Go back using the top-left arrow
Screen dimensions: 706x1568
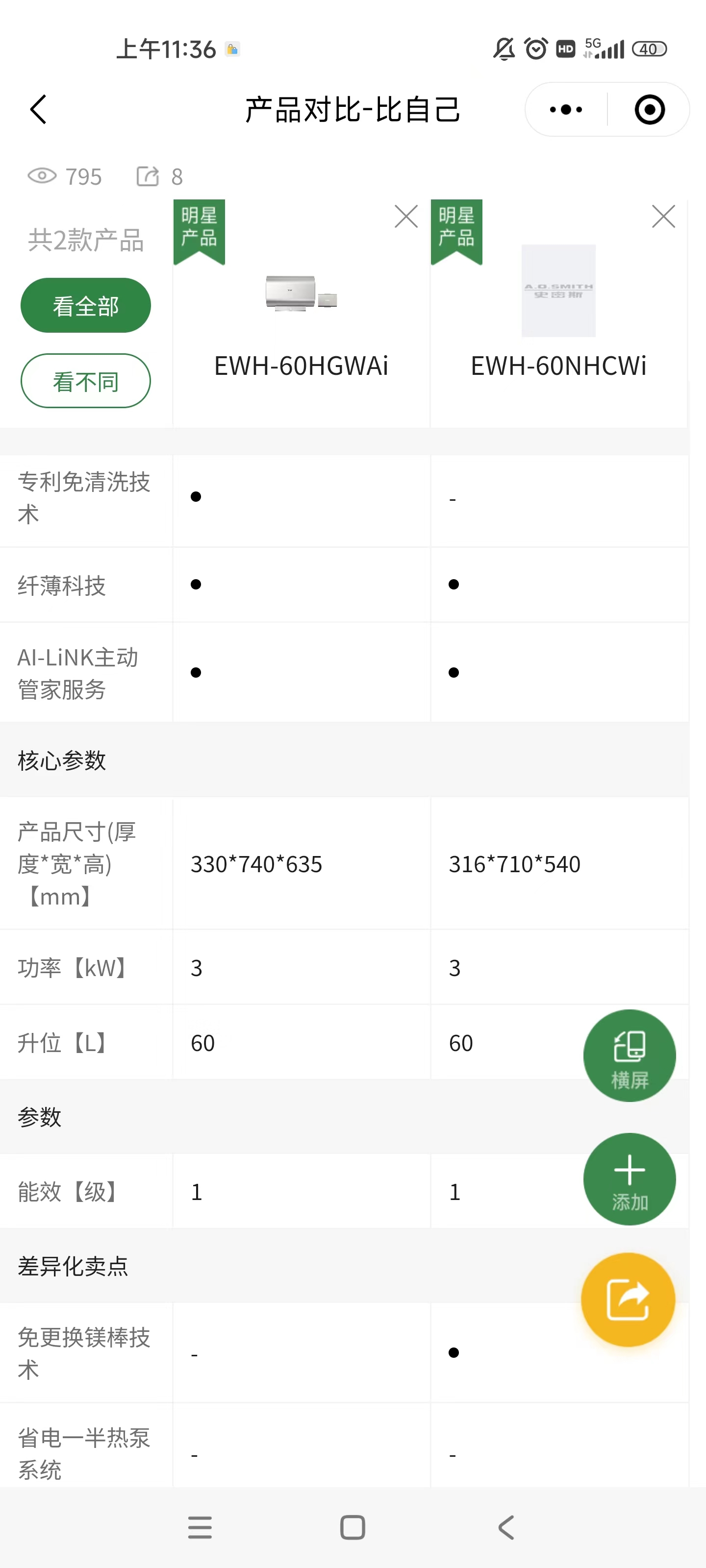click(38, 110)
